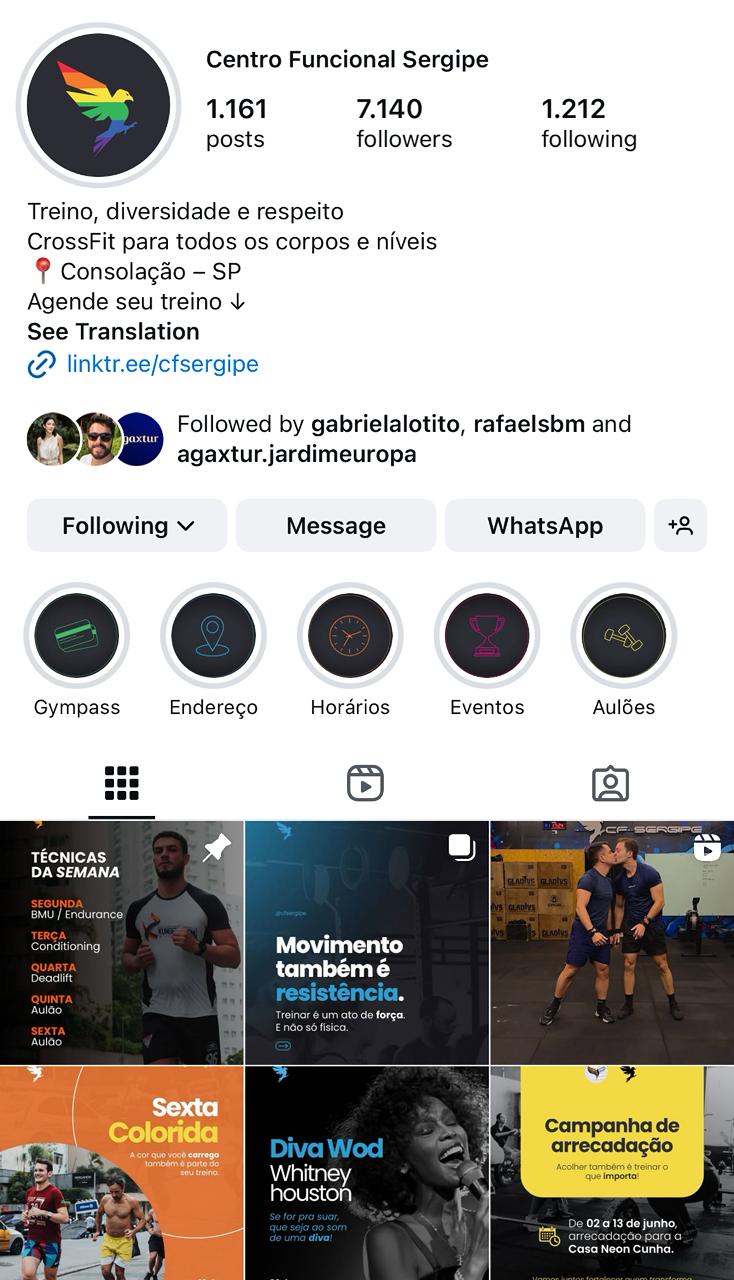
Task: Tap the suggested accounts add-person icon
Action: (680, 526)
